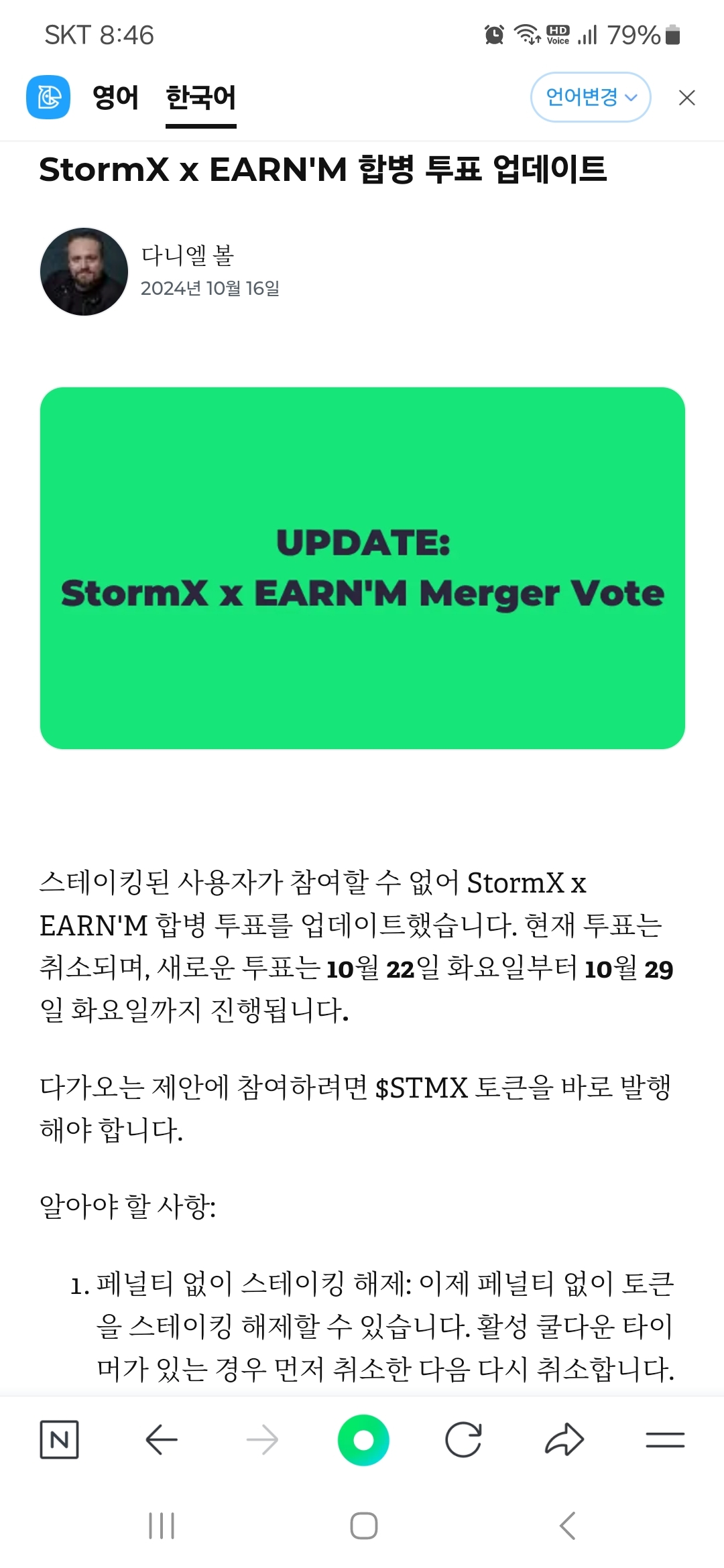724x1568 pixels.
Task: Switch to the 영어 translation tab
Action: tap(116, 98)
